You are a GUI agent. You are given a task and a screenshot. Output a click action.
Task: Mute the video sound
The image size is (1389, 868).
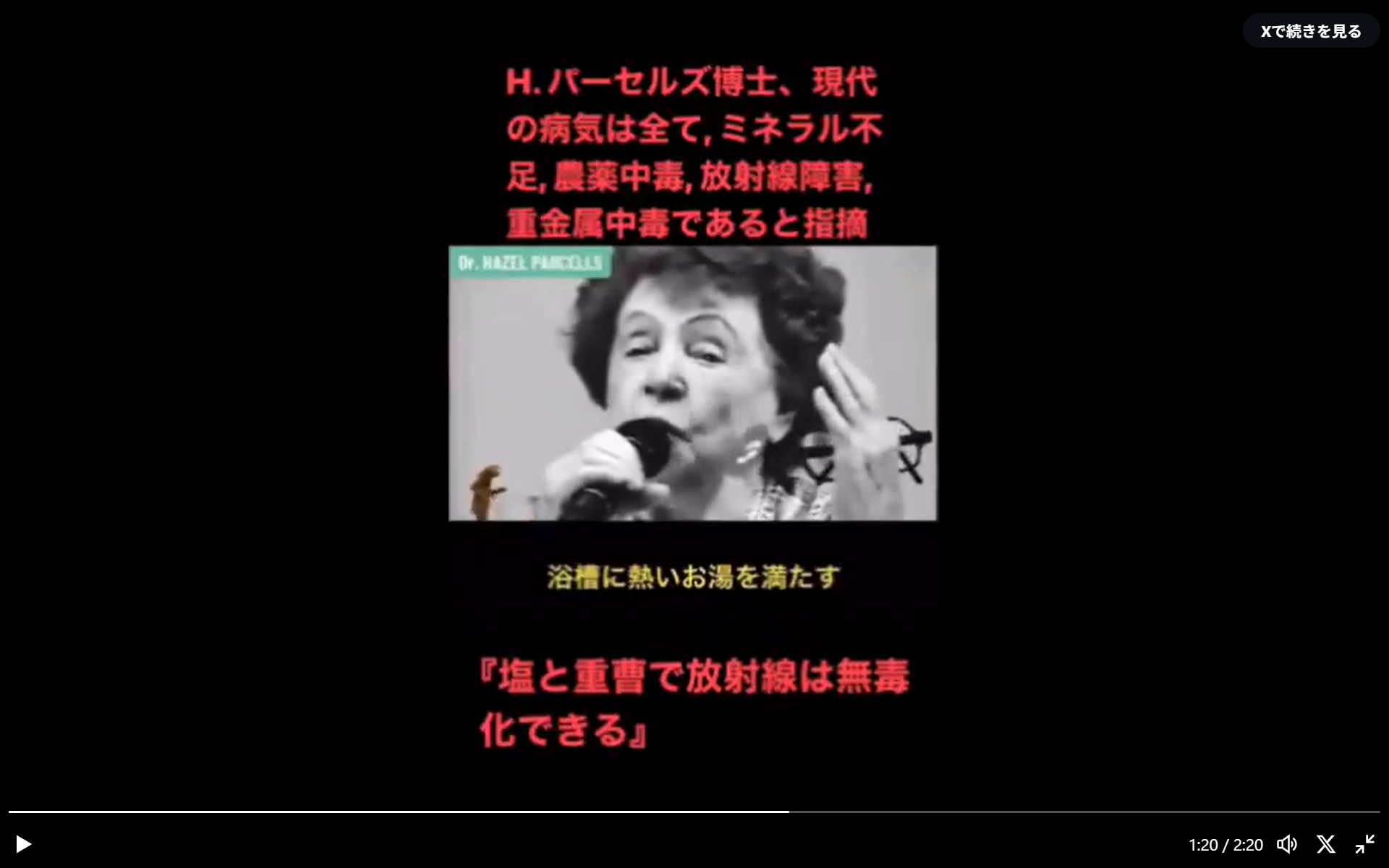pos(1286,844)
